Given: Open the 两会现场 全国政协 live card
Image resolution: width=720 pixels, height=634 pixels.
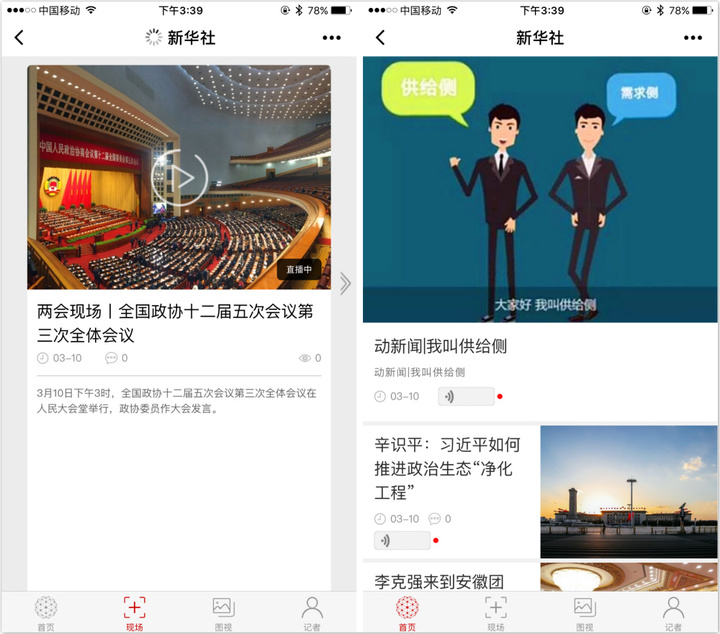Looking at the screenshot, I should (176, 322).
